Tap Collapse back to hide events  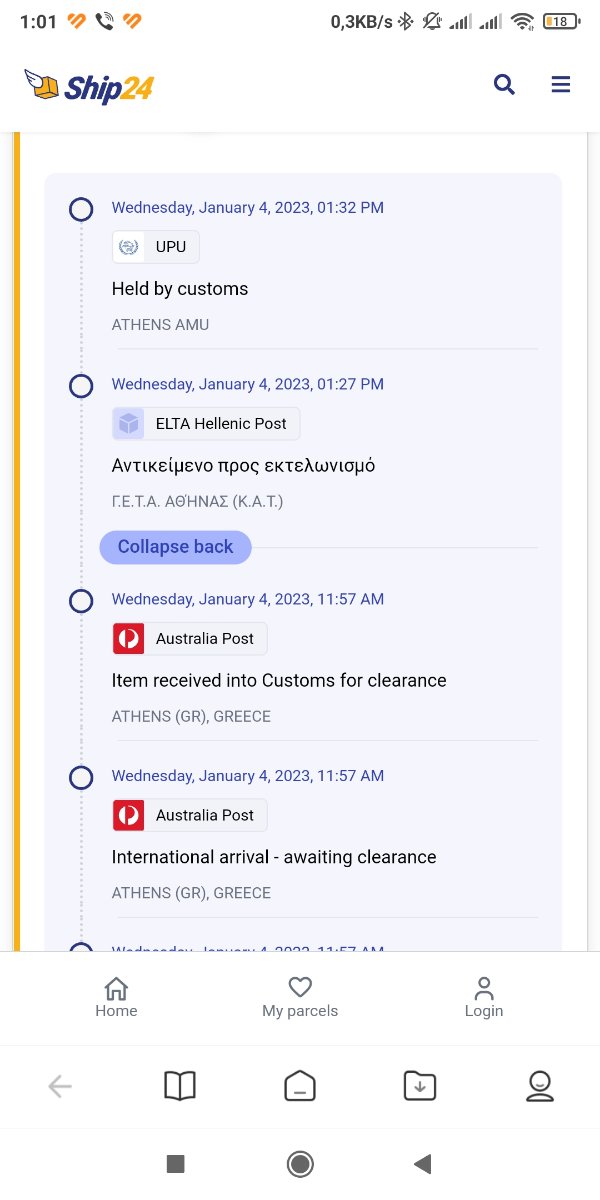pos(175,547)
